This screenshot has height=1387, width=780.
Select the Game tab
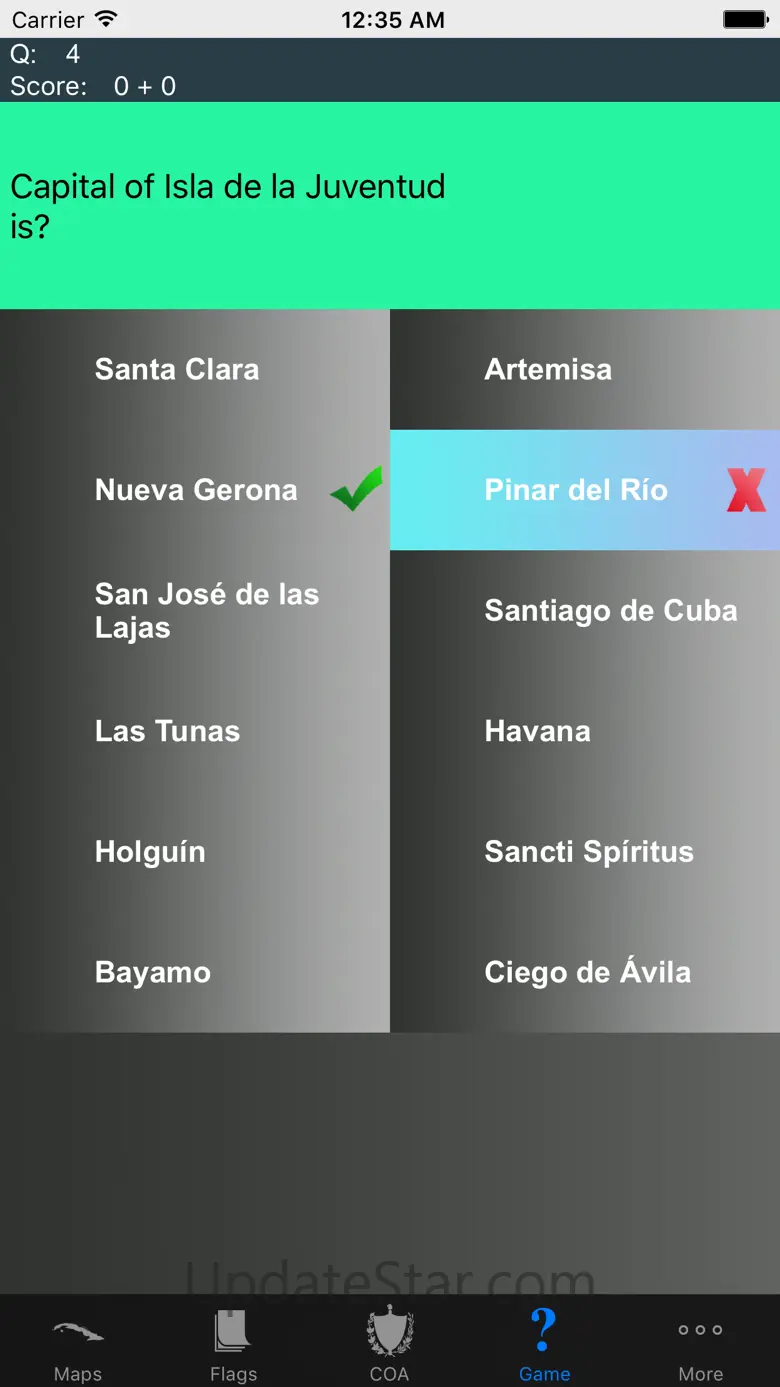tap(545, 1345)
